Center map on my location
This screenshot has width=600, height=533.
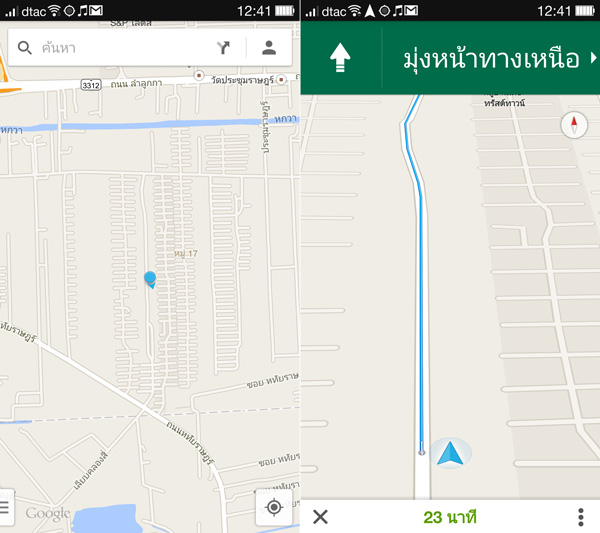point(273,507)
